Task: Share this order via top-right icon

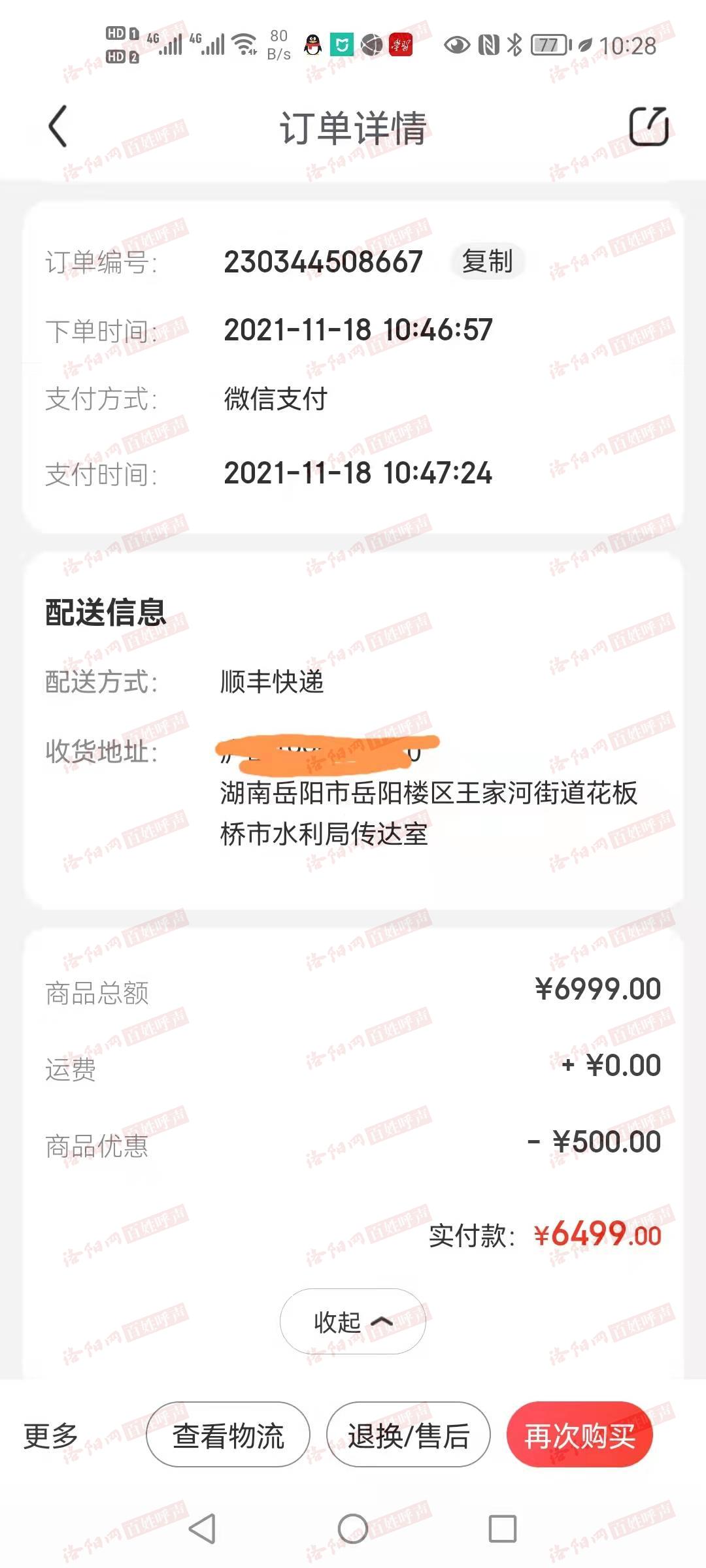Action: tap(648, 126)
